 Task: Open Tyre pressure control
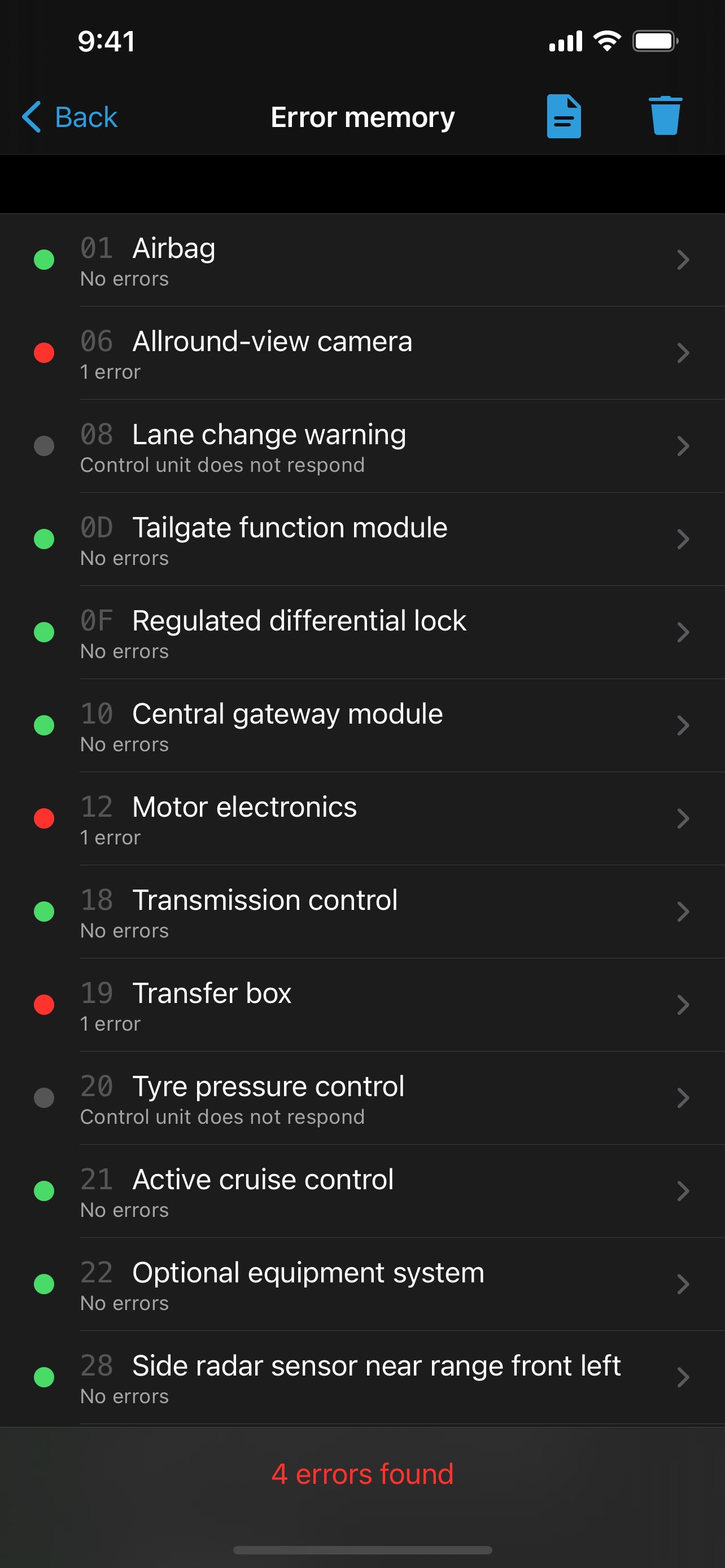point(363,1098)
